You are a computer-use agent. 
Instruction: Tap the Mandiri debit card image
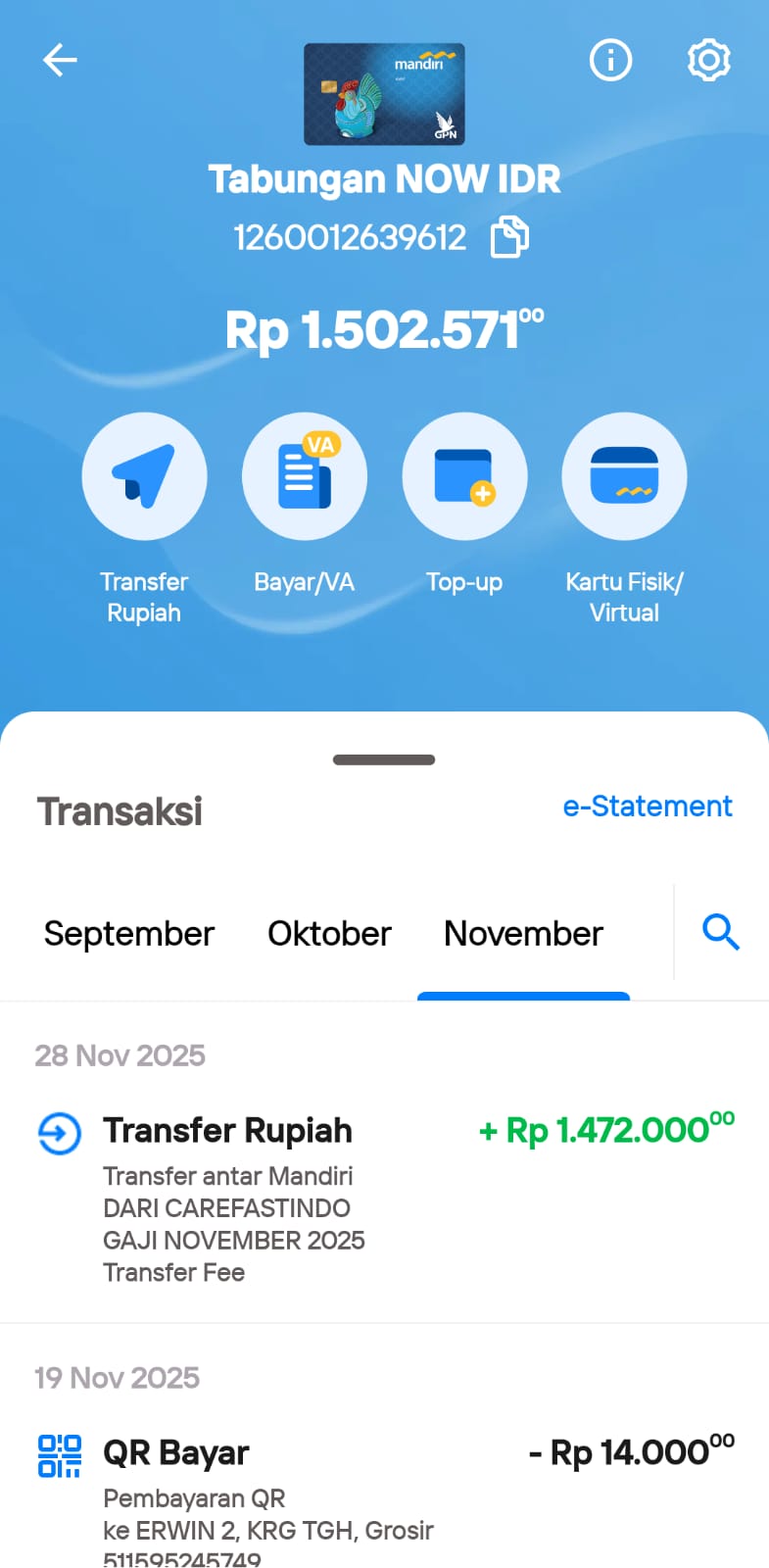384,94
